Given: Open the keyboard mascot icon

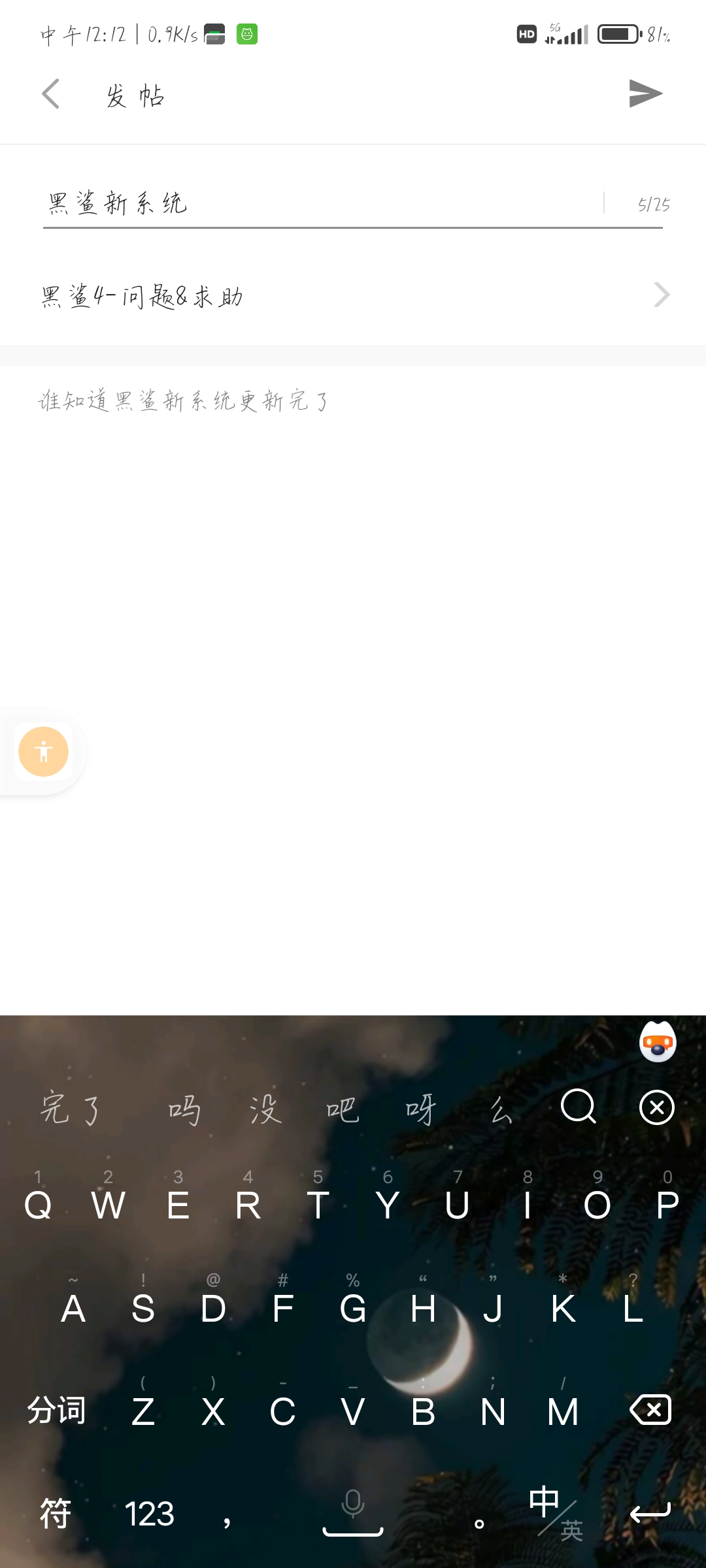Looking at the screenshot, I should pos(658,1042).
